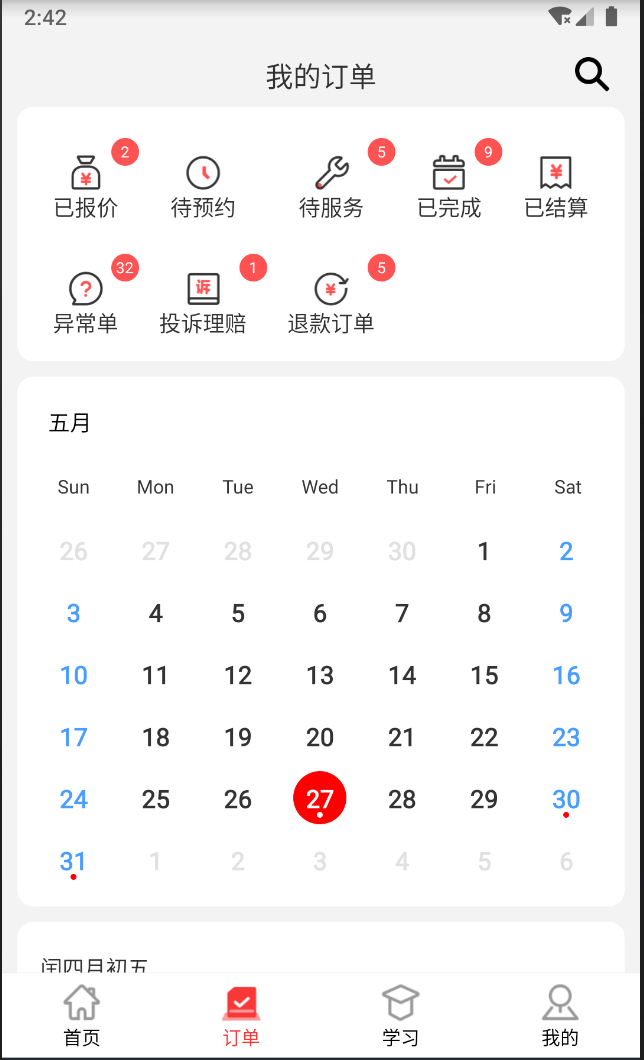
Task: Switch to the 学习 learning tab
Action: pos(400,1016)
